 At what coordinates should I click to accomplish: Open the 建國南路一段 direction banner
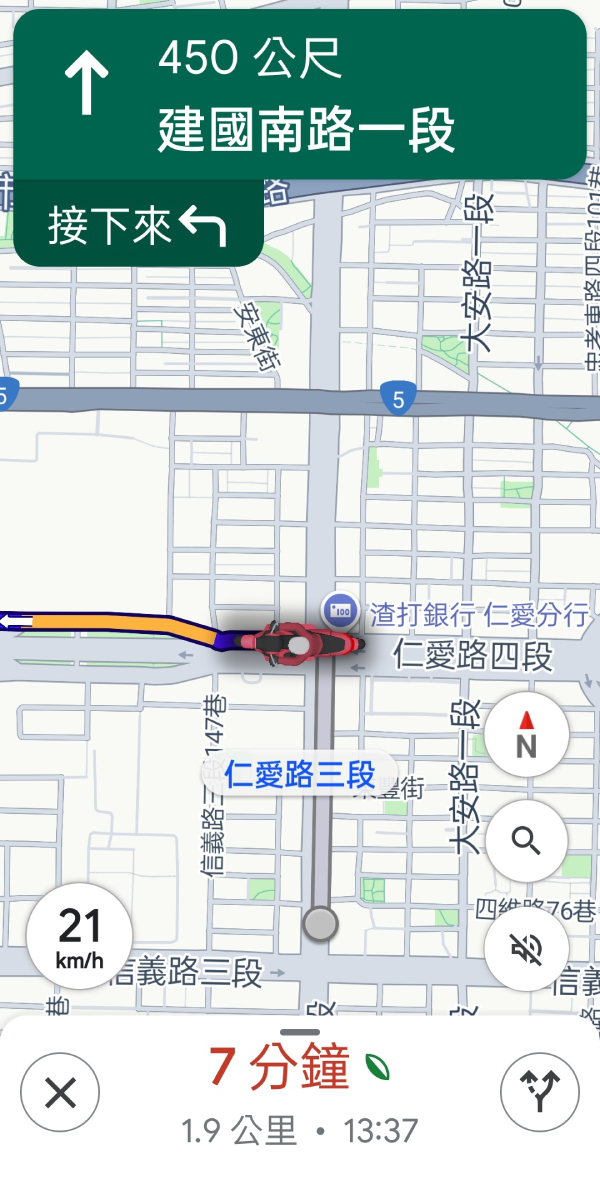[300, 95]
